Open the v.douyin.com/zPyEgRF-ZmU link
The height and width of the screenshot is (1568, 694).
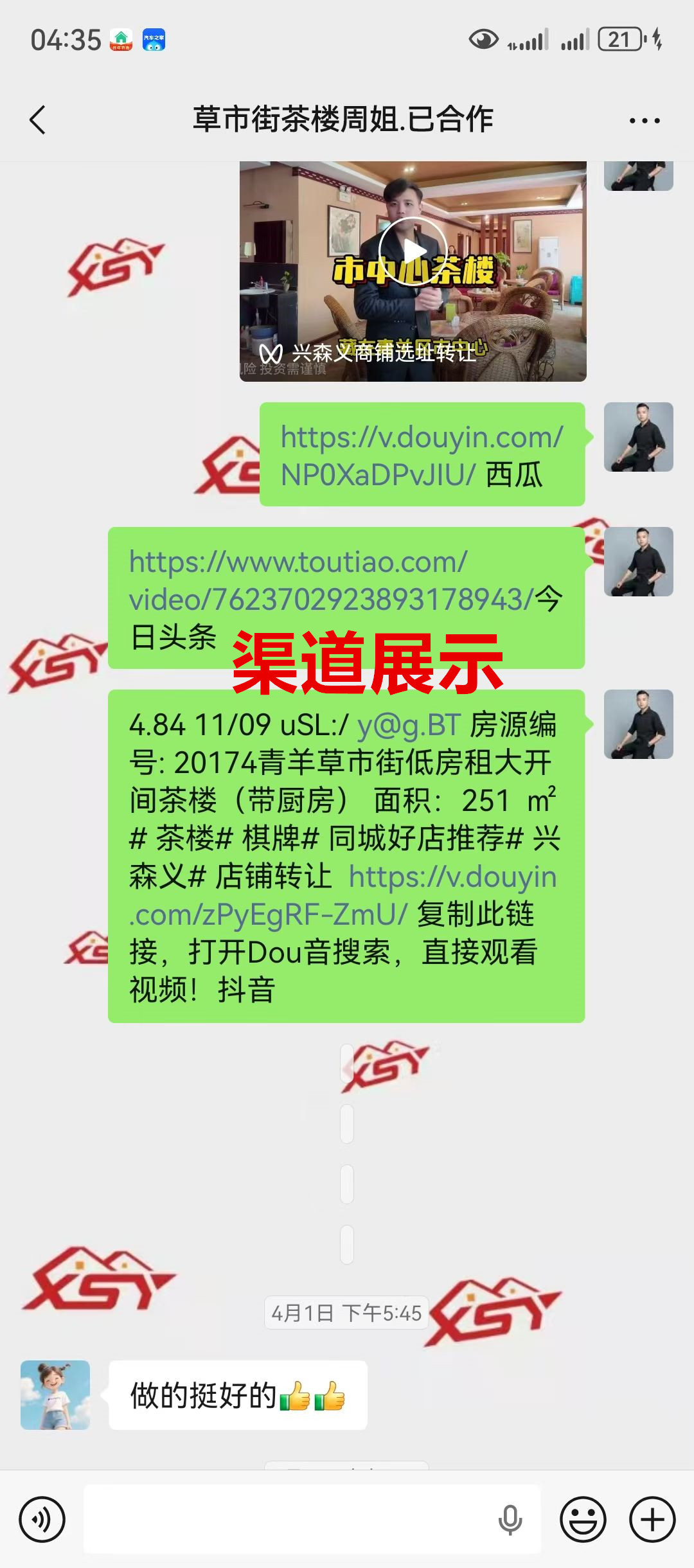(x=343, y=895)
